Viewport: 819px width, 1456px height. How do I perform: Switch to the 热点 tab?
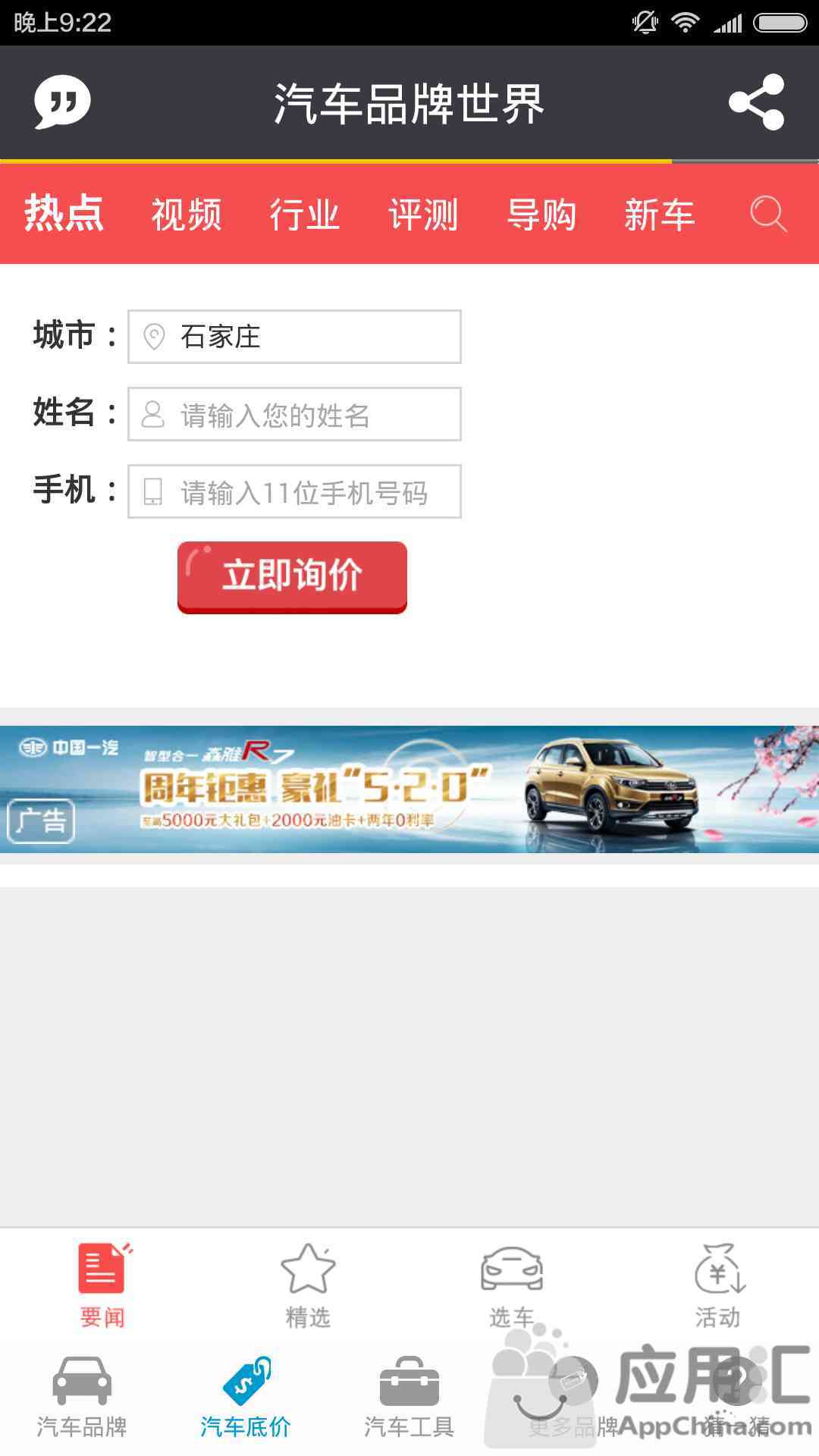coord(64,213)
